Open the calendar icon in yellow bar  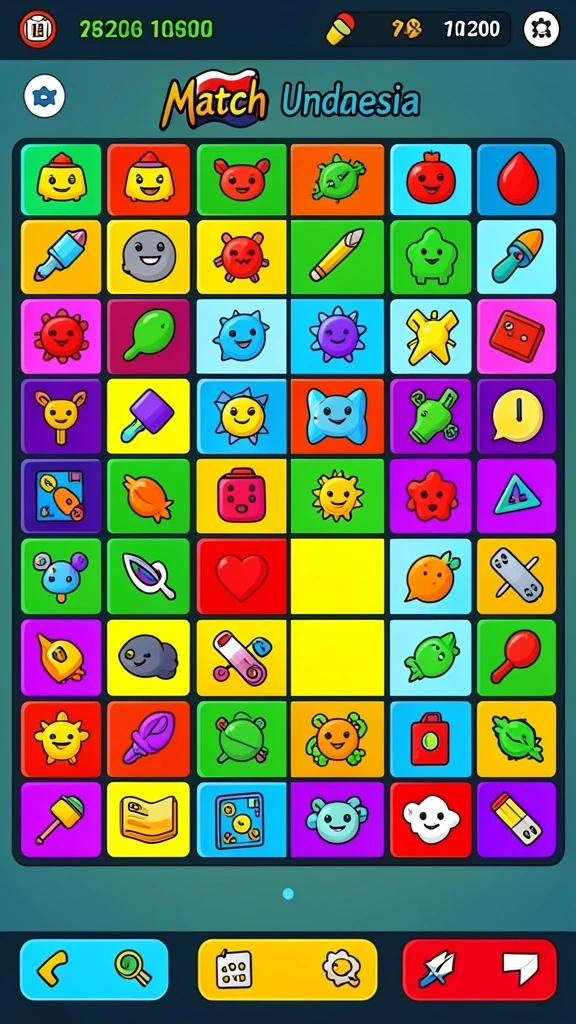[234, 969]
